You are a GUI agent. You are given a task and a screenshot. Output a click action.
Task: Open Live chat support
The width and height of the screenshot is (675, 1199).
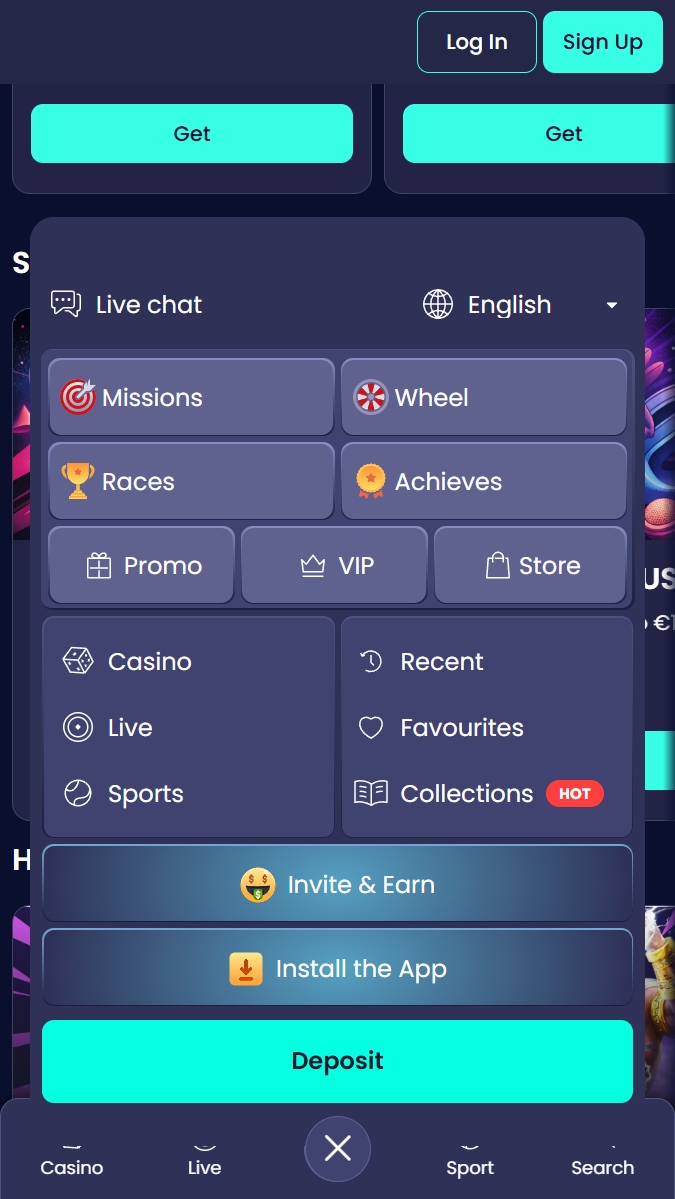click(x=127, y=304)
